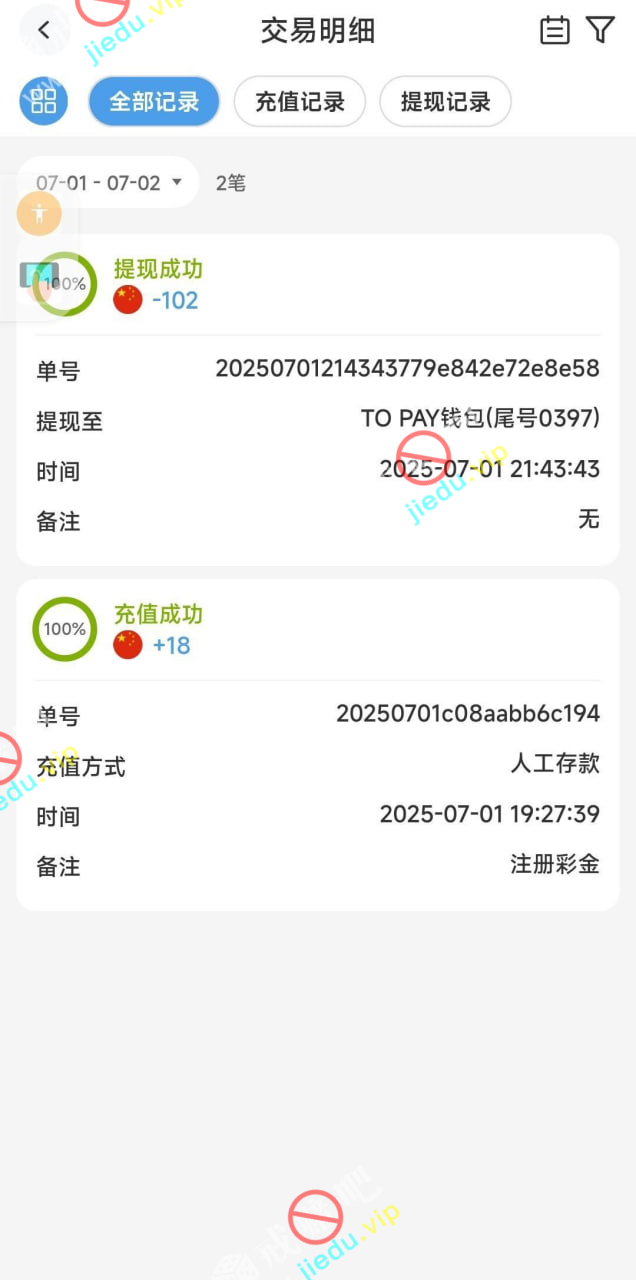Expand the 07-01 - 07-02 date dropdown
The width and height of the screenshot is (636, 1280).
pyautogui.click(x=109, y=183)
